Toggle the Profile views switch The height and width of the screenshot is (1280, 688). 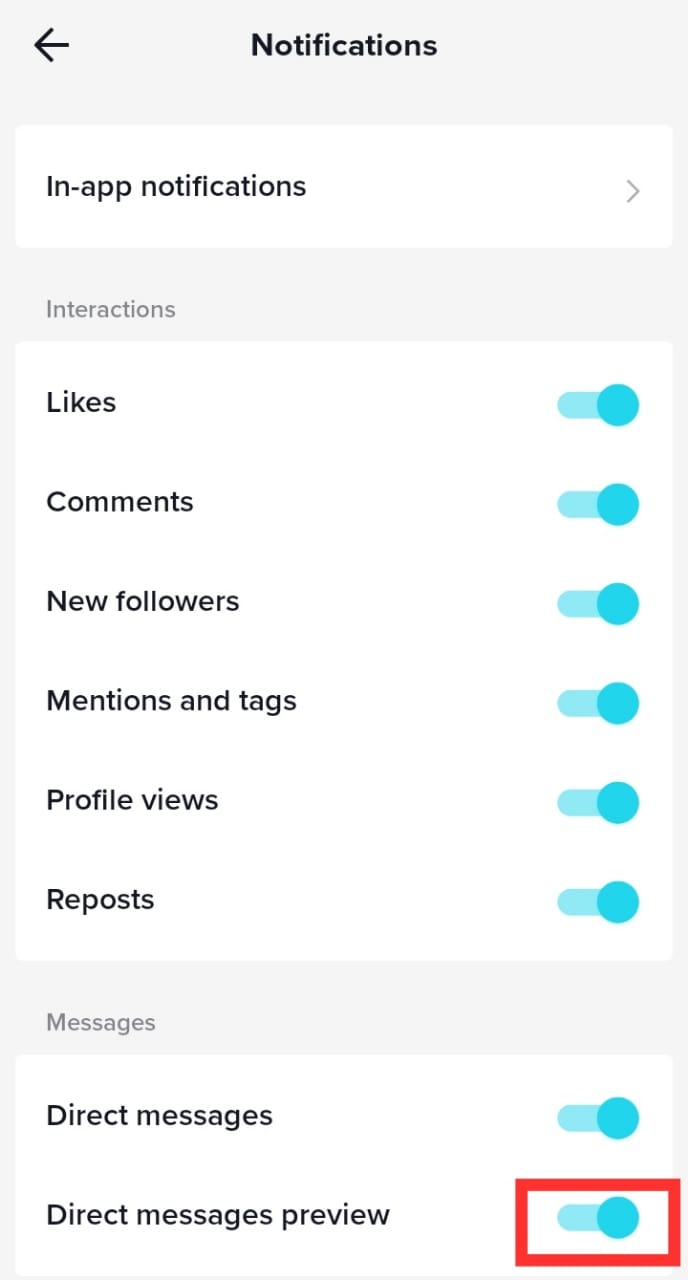[x=598, y=802]
